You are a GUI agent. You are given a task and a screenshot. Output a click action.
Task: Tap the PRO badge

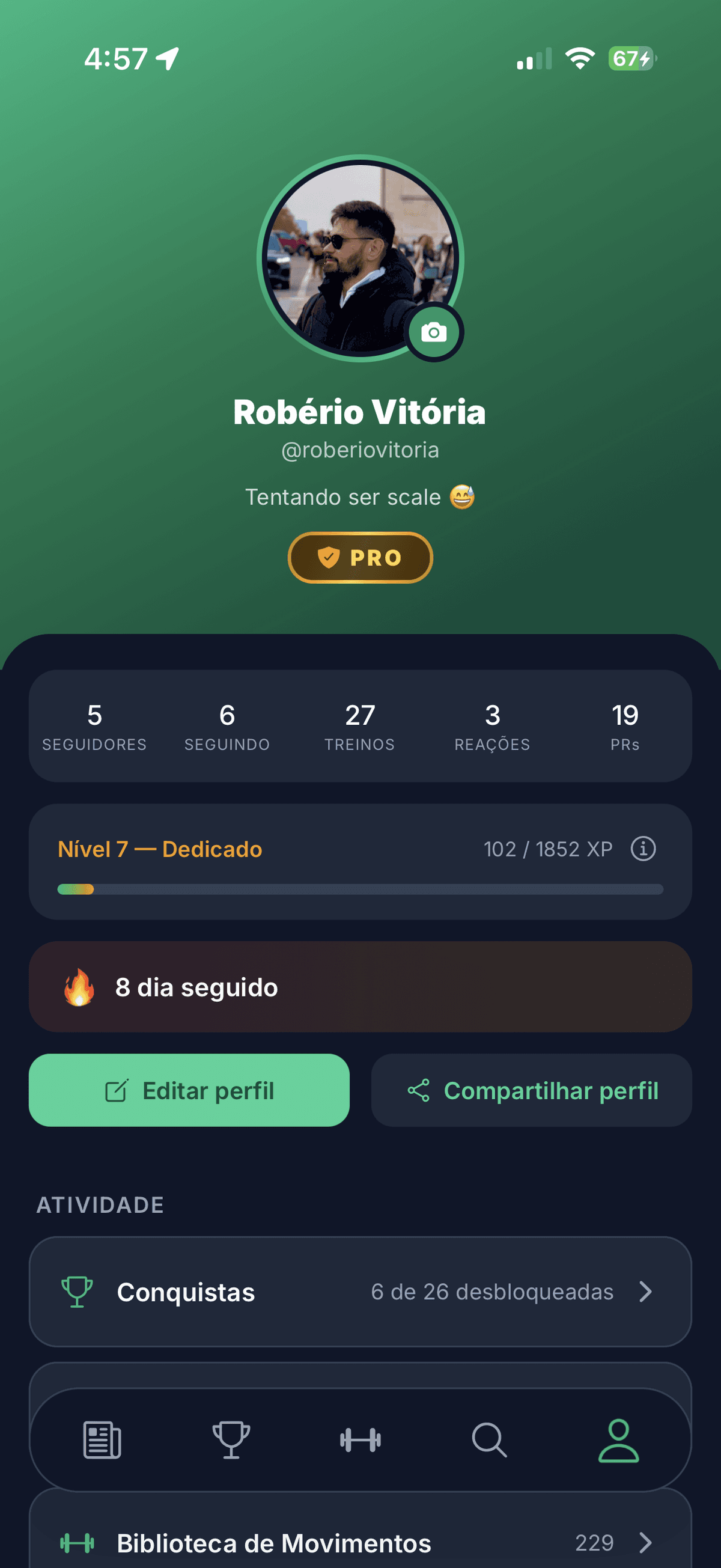(360, 558)
